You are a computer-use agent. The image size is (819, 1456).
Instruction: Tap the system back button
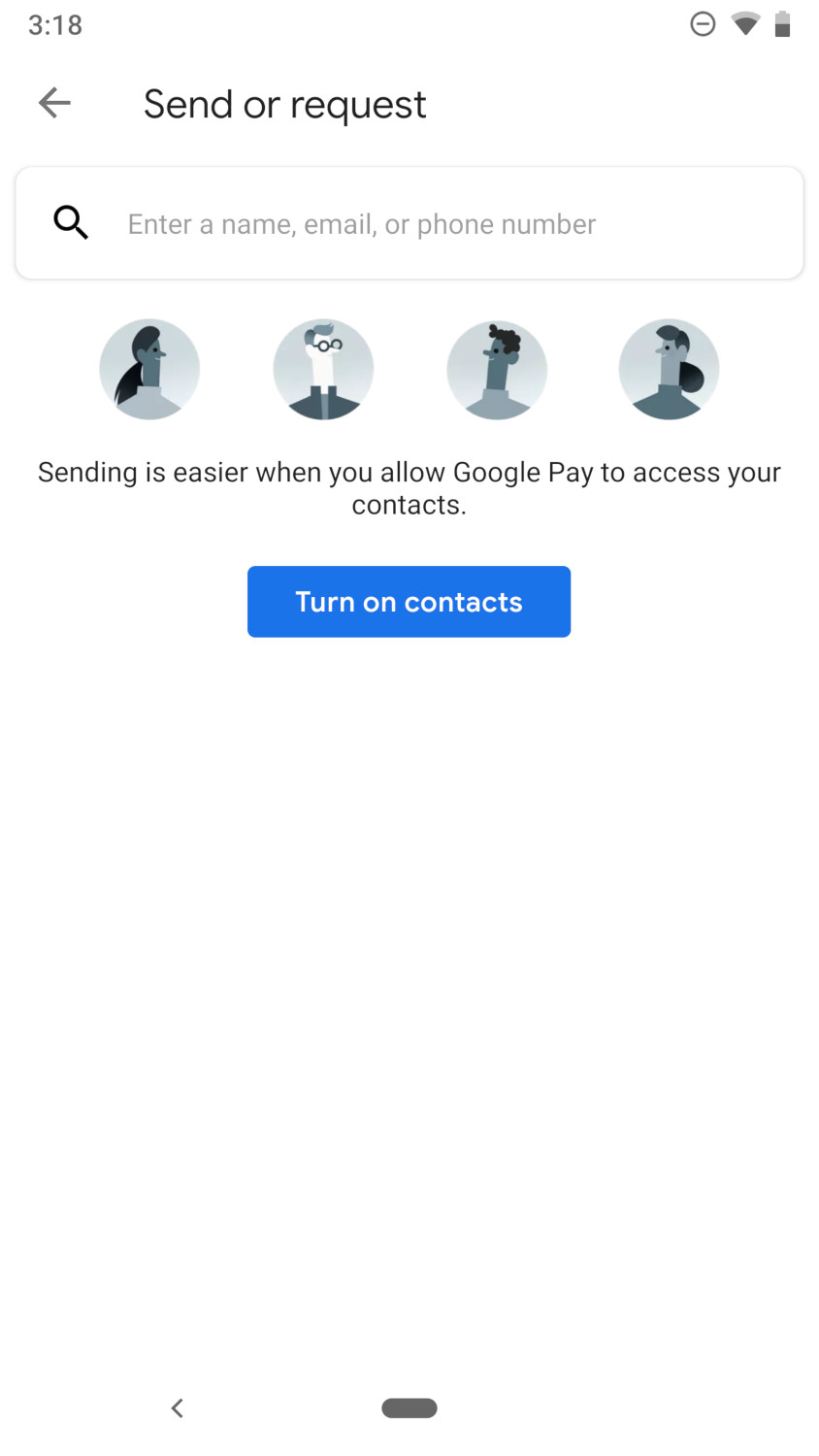pos(177,1407)
